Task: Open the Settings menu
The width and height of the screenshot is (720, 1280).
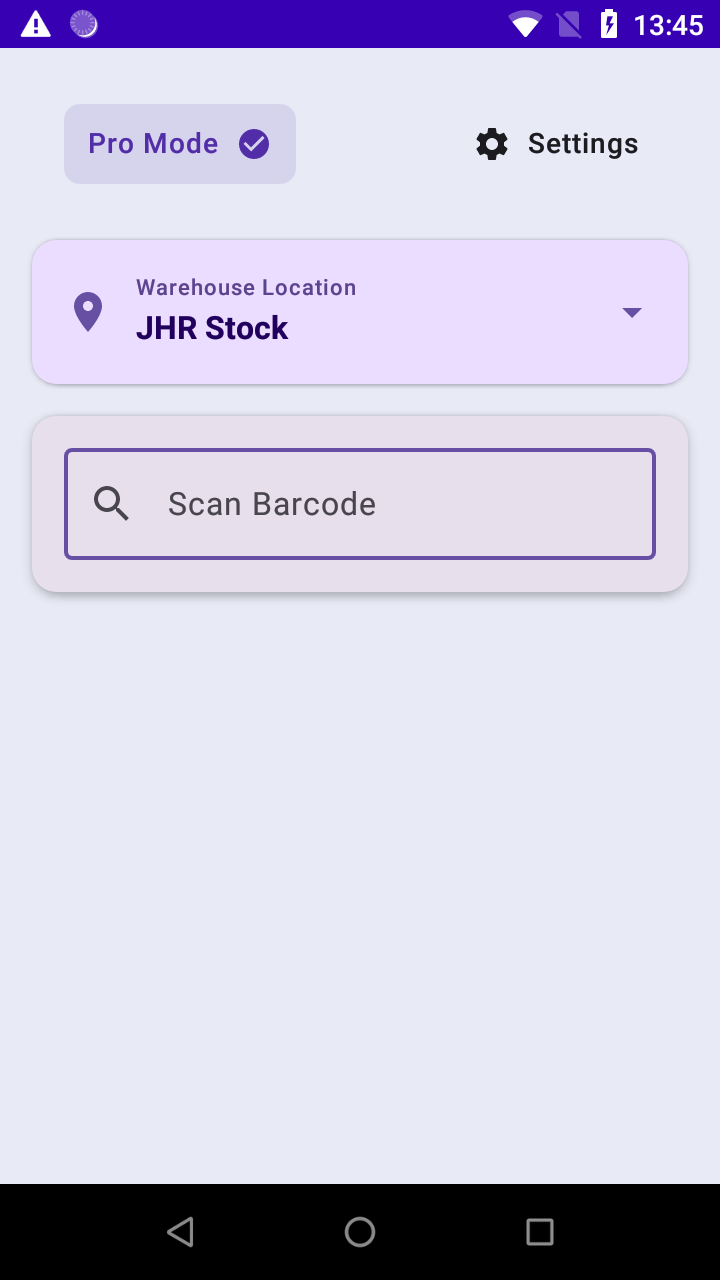Action: (555, 143)
